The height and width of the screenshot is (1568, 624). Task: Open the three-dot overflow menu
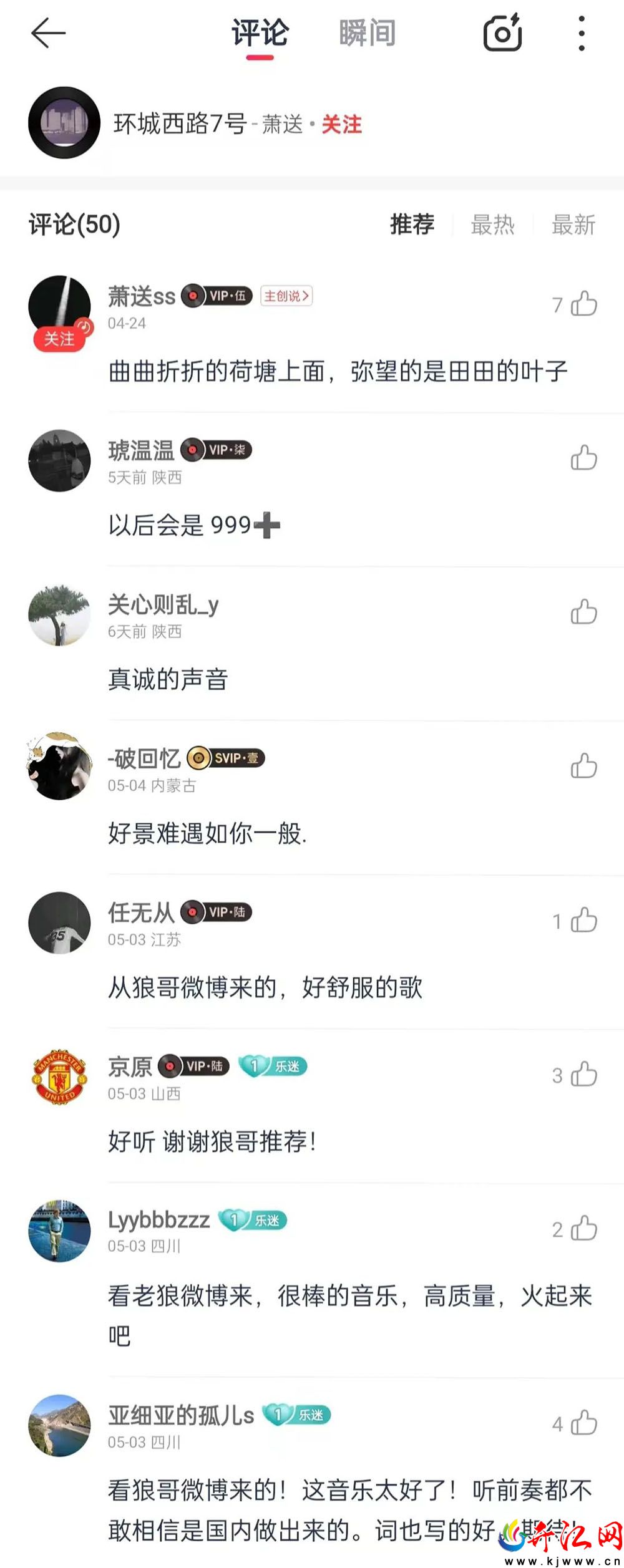pos(582,33)
